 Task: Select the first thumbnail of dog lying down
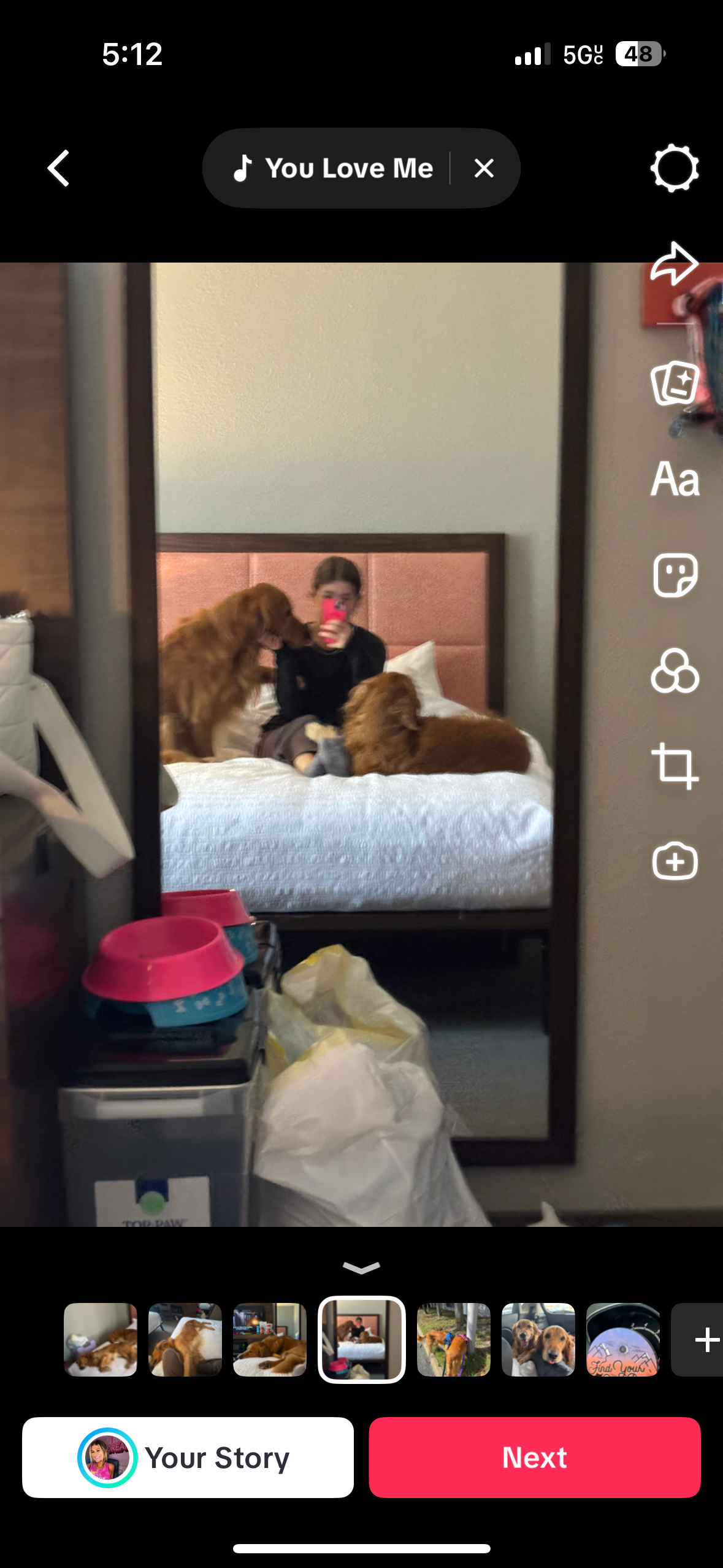coord(101,1339)
